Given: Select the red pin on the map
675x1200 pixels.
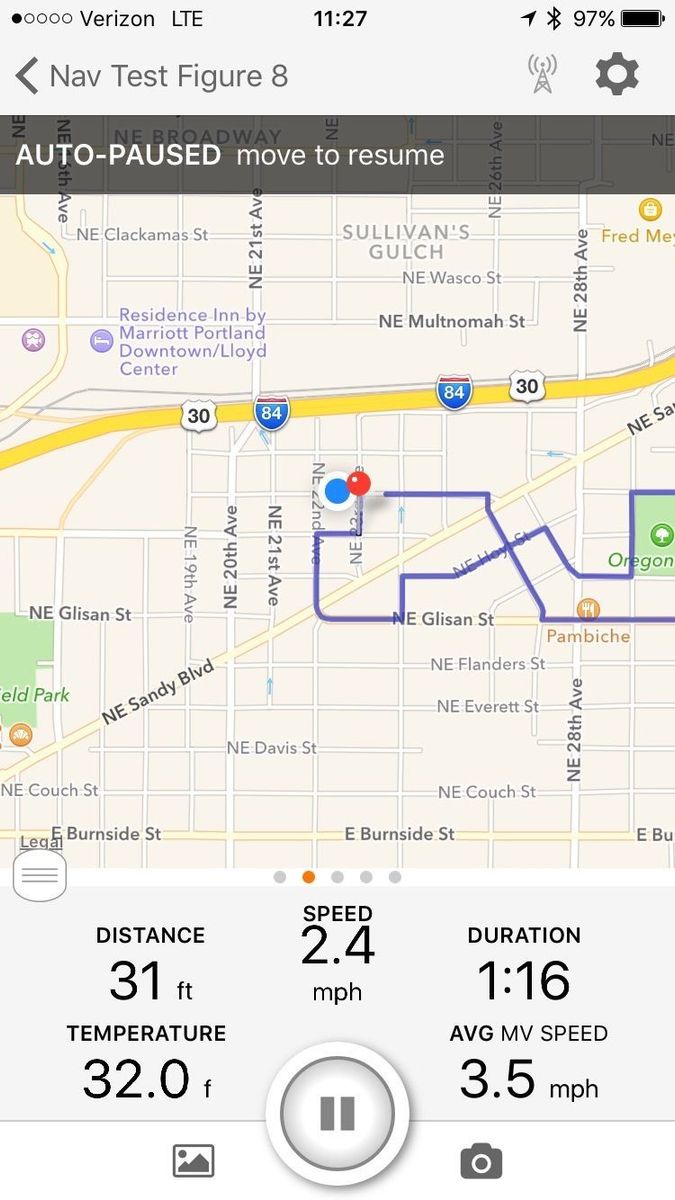Looking at the screenshot, I should point(359,485).
